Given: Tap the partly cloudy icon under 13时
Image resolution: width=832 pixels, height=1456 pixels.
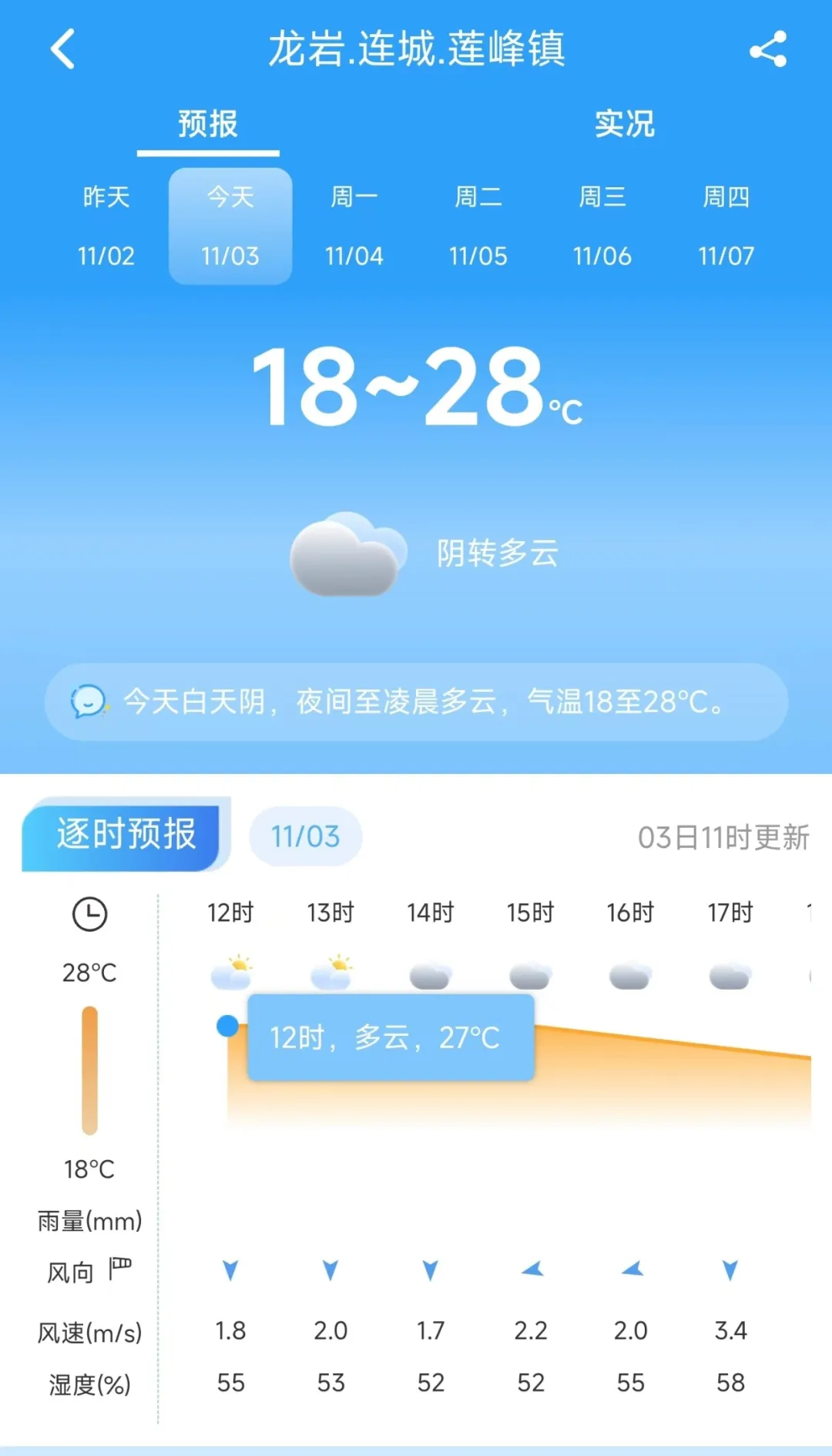Looking at the screenshot, I should click(330, 970).
